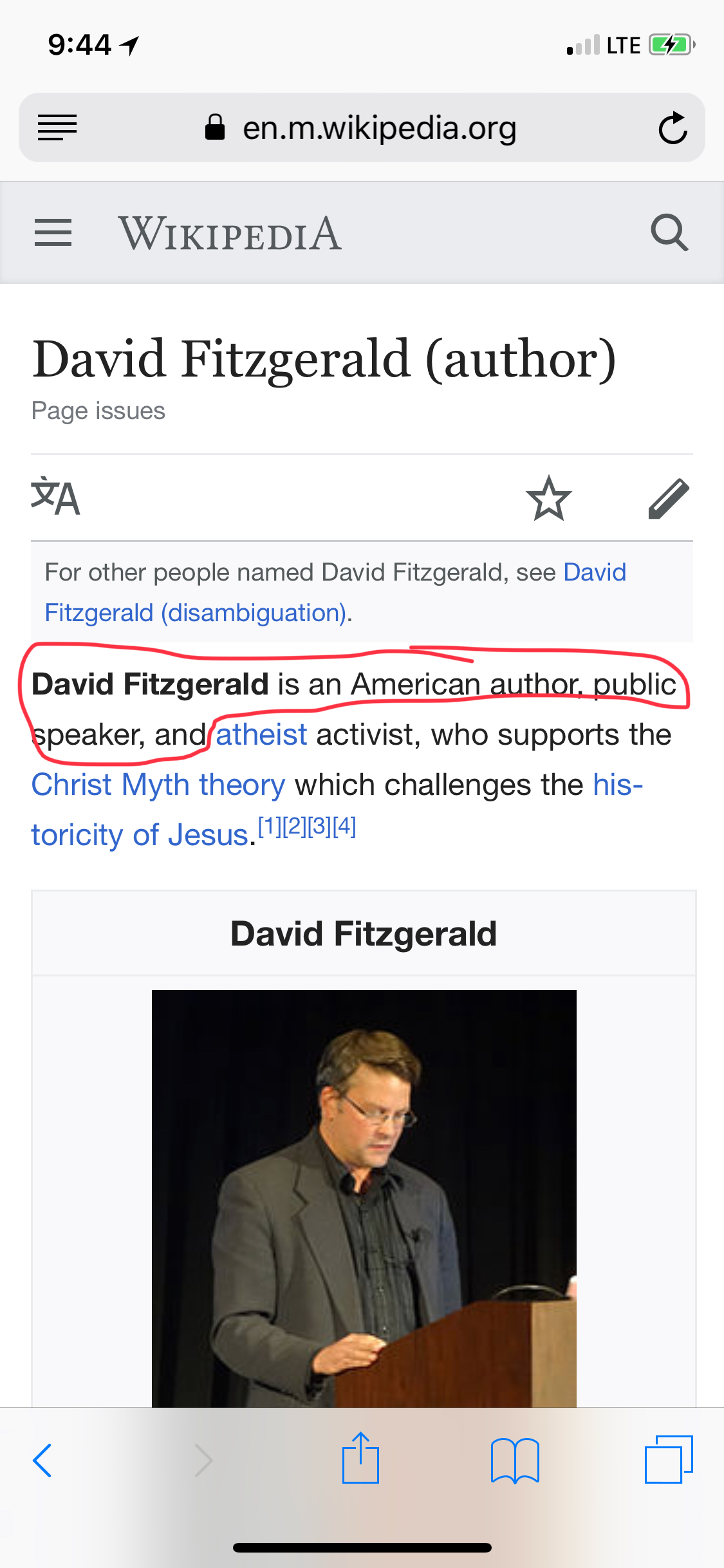Open the Wikipedia hamburger menu
This screenshot has width=724, height=1568.
pos(53,232)
